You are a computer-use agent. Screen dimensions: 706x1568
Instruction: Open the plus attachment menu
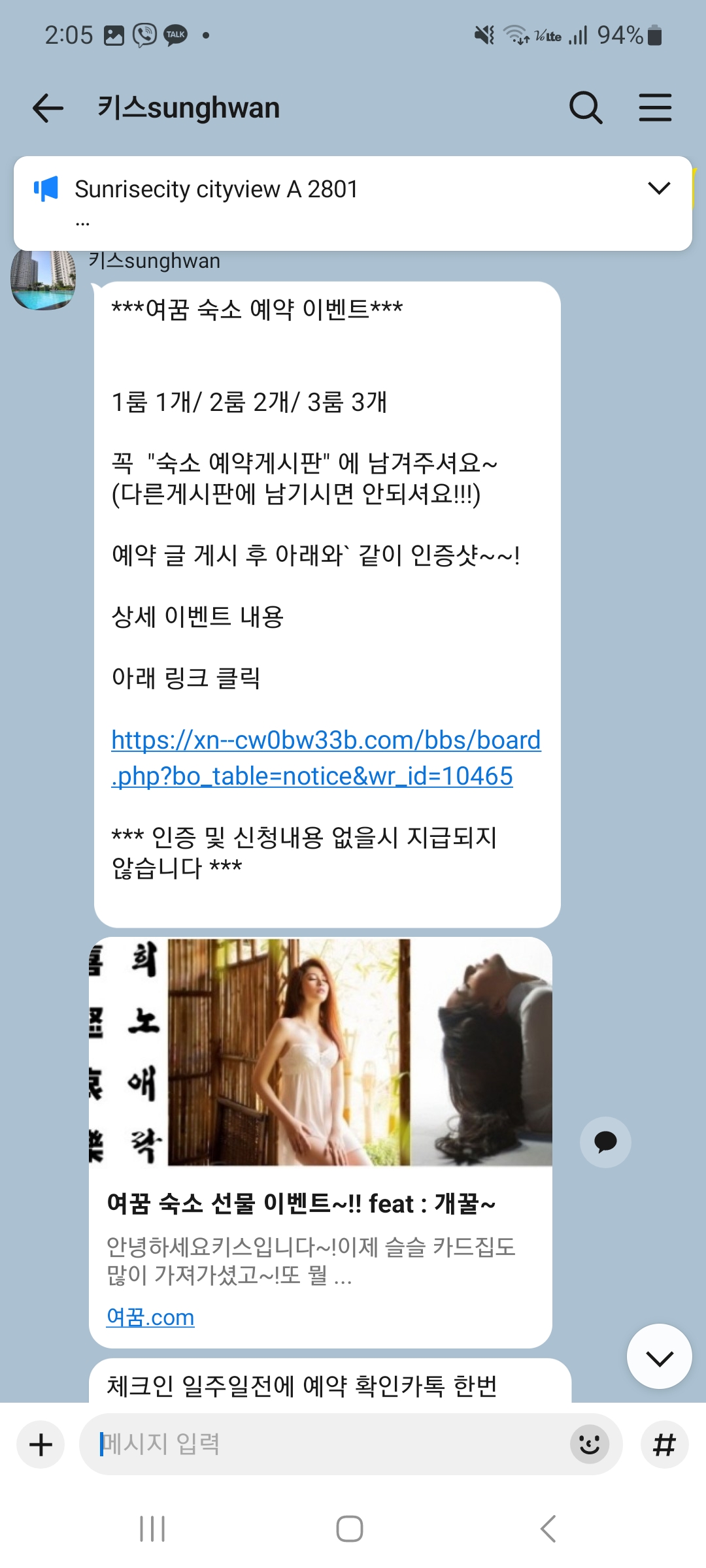41,1445
